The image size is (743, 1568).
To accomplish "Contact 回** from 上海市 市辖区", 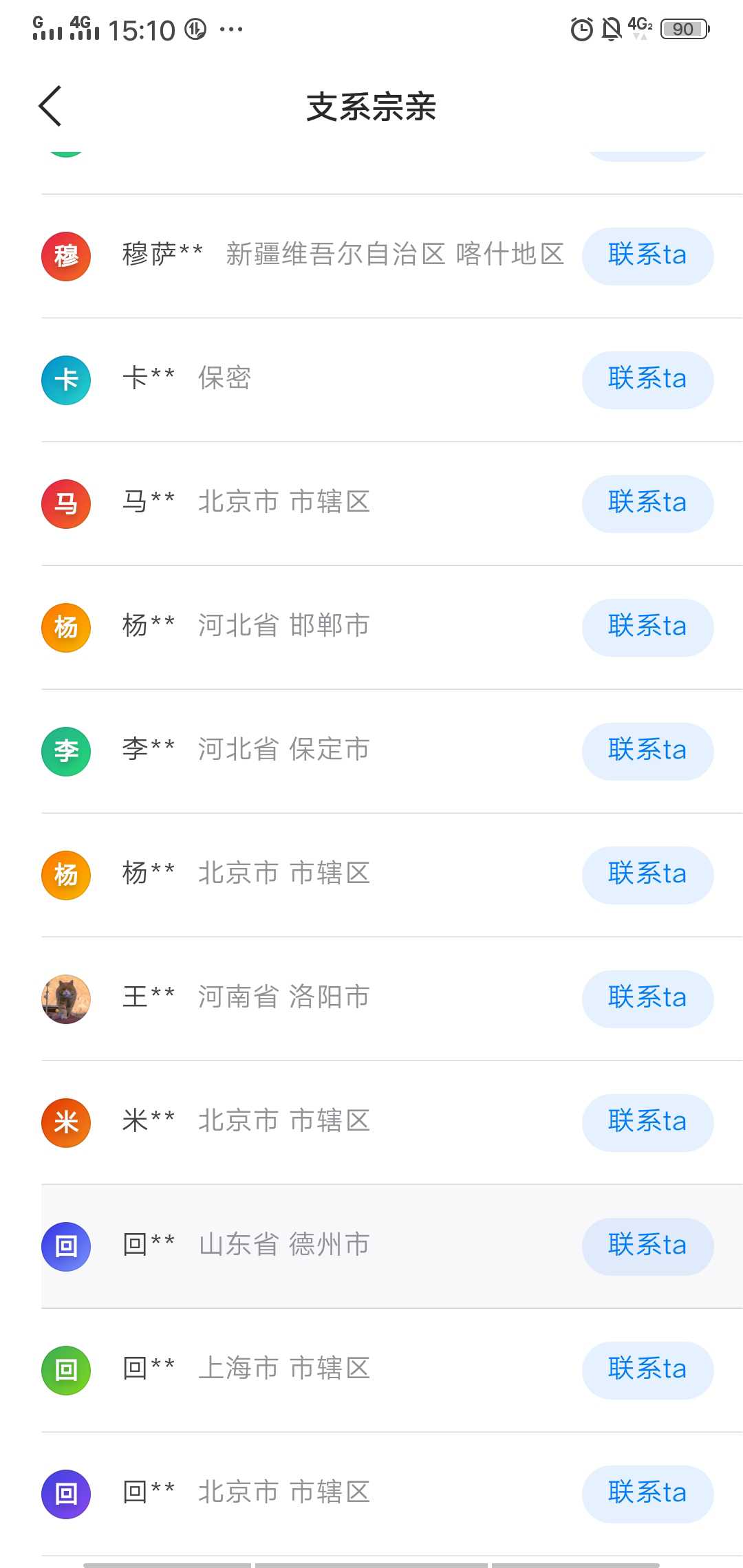I will (647, 1370).
